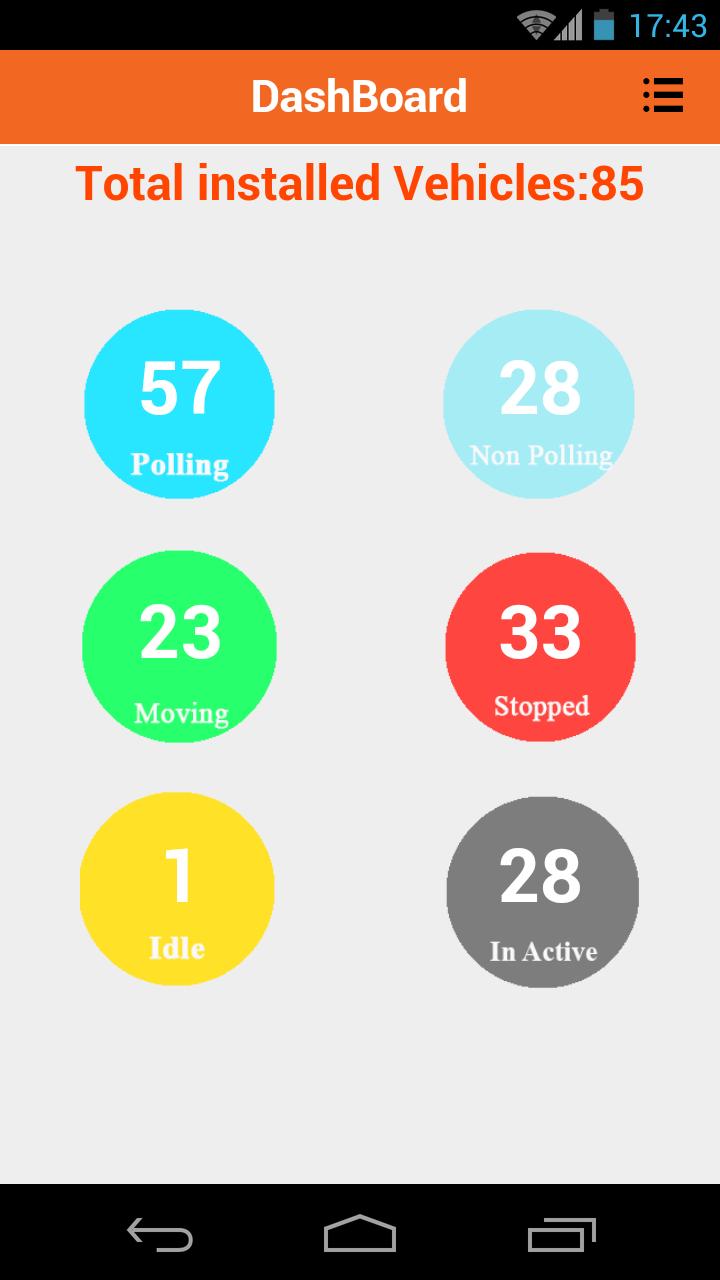Open the Stopped vehicles circle
The height and width of the screenshot is (1280, 720).
540,647
